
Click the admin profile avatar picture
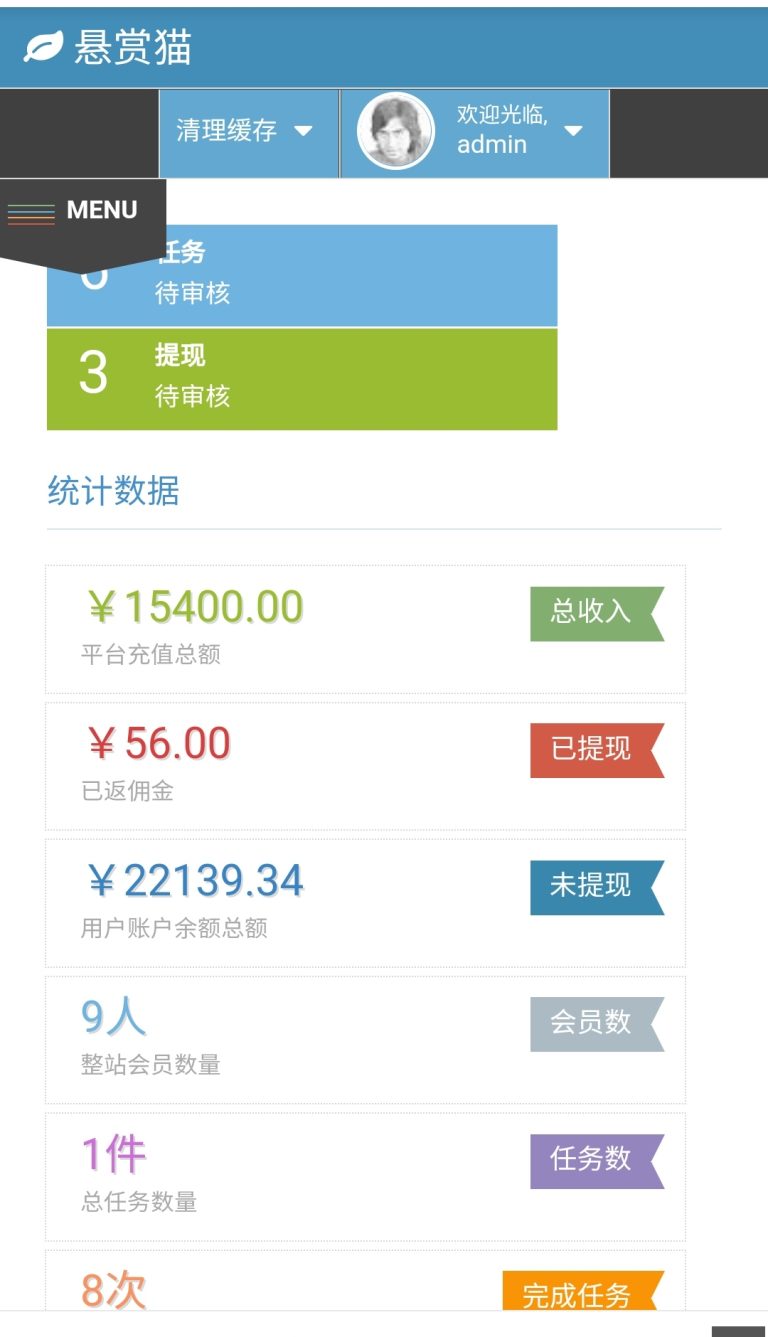coord(395,132)
